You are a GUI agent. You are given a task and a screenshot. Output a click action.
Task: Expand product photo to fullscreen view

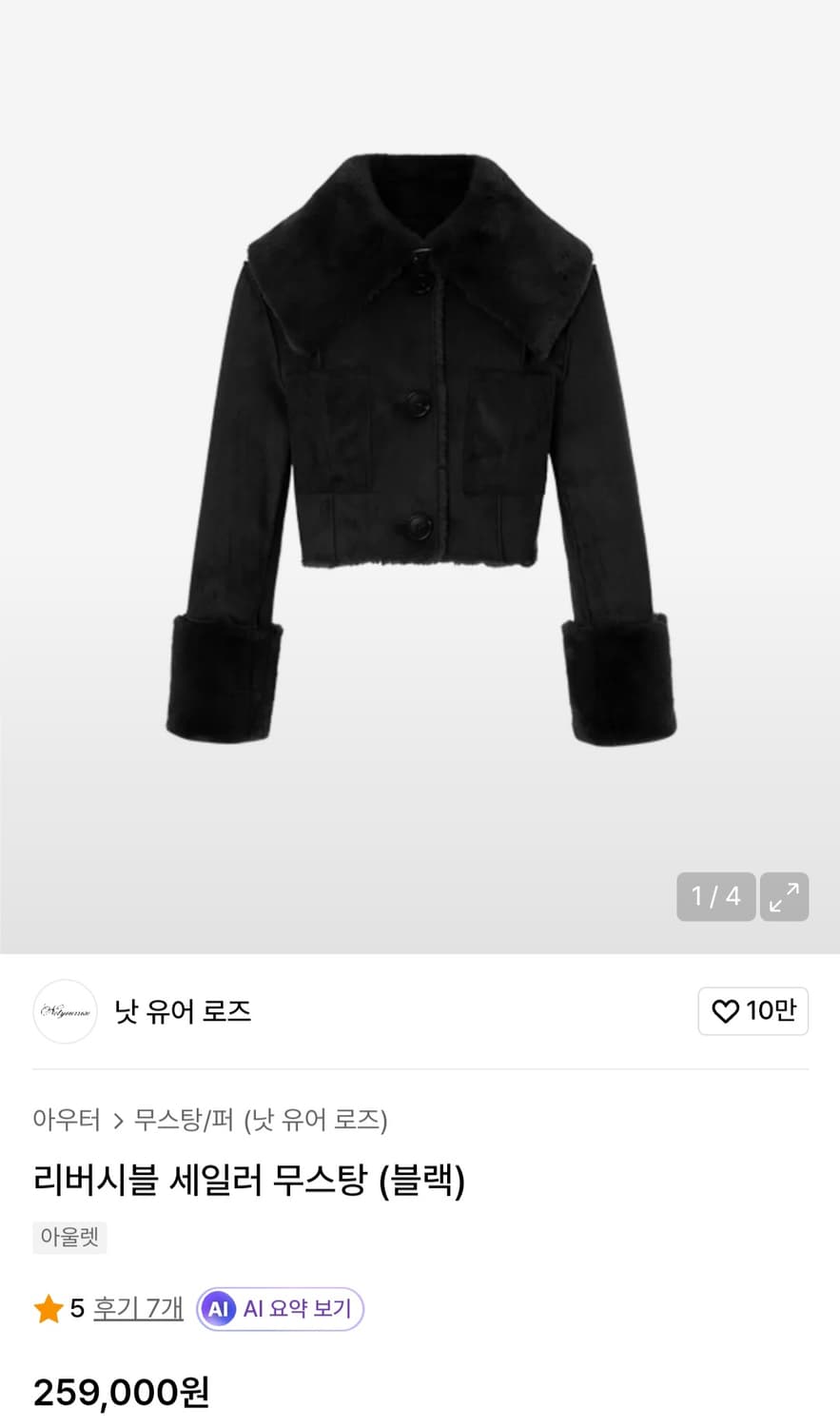pyautogui.click(x=784, y=896)
